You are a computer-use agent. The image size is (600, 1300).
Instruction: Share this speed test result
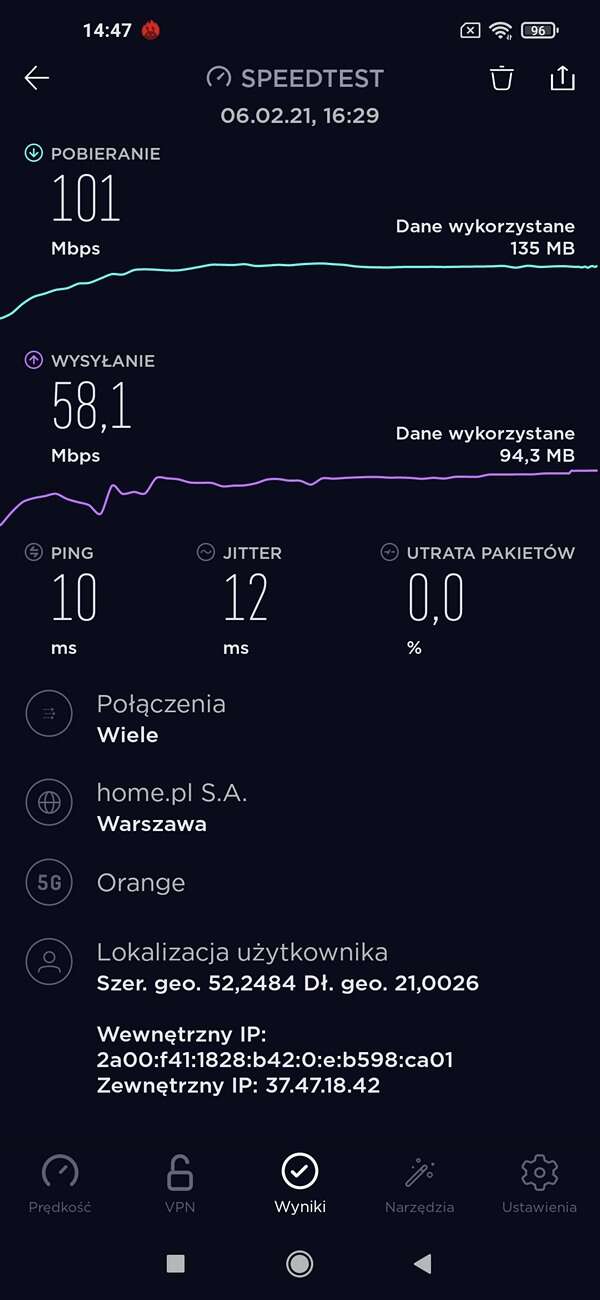(x=563, y=78)
